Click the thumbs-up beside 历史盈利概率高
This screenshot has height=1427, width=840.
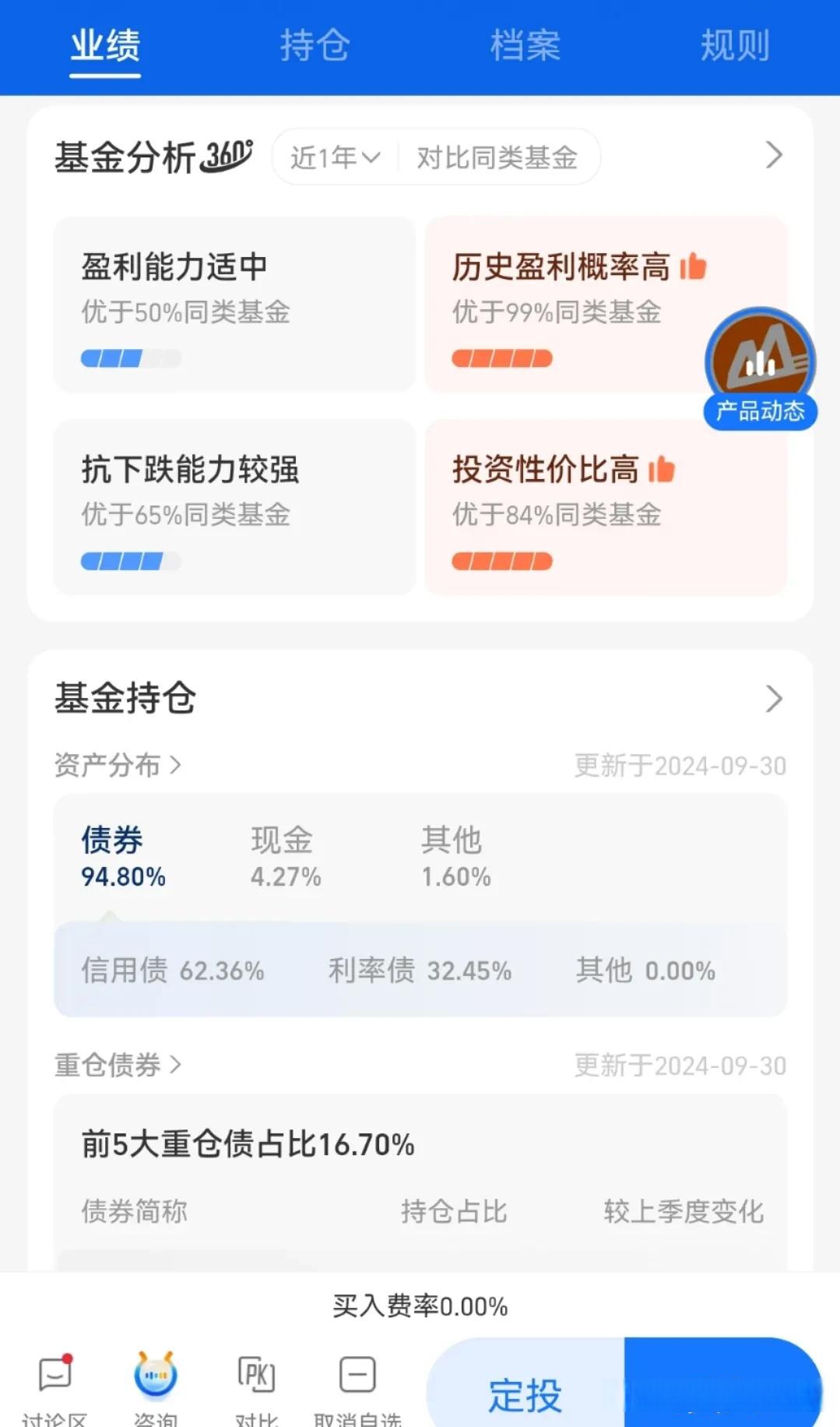[694, 266]
